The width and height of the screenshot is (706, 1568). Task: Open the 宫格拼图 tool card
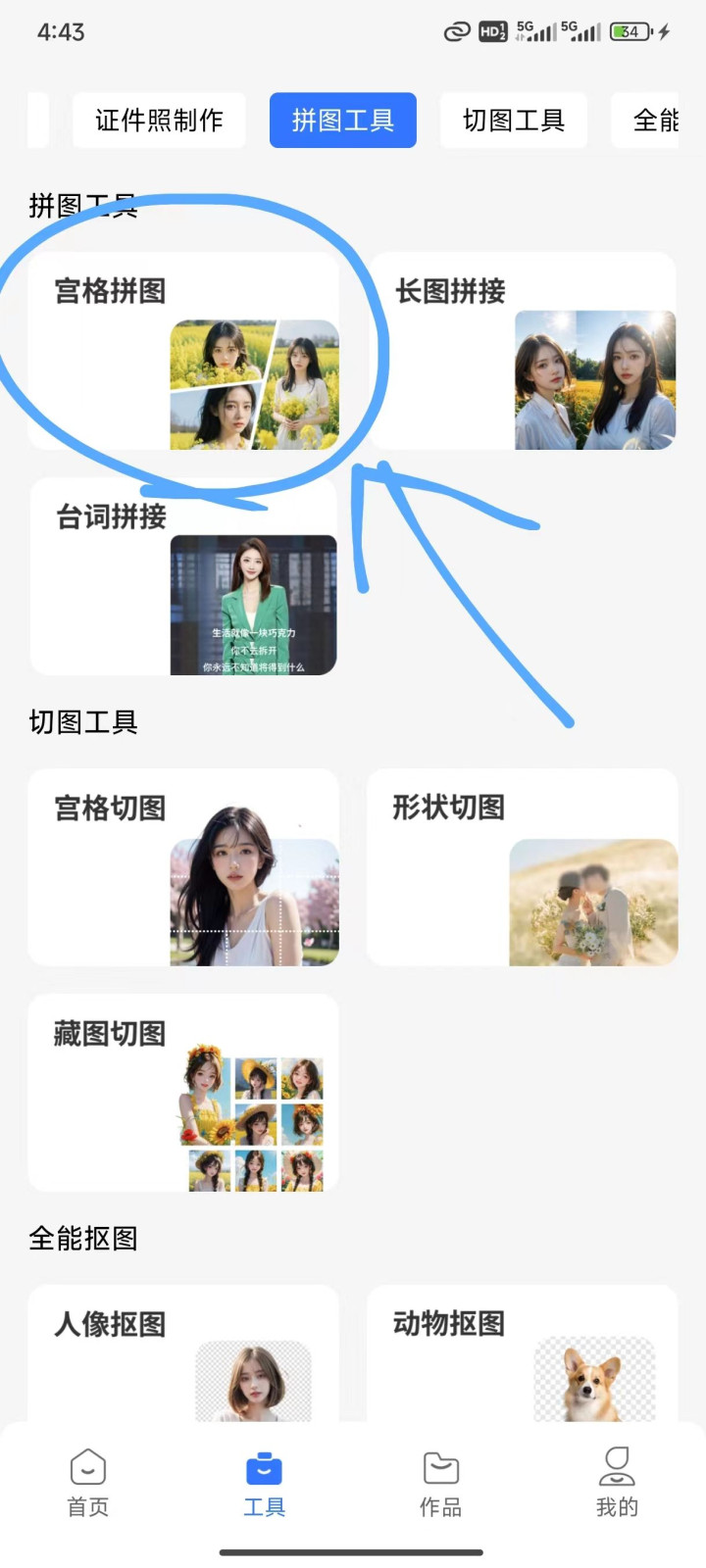click(x=183, y=351)
